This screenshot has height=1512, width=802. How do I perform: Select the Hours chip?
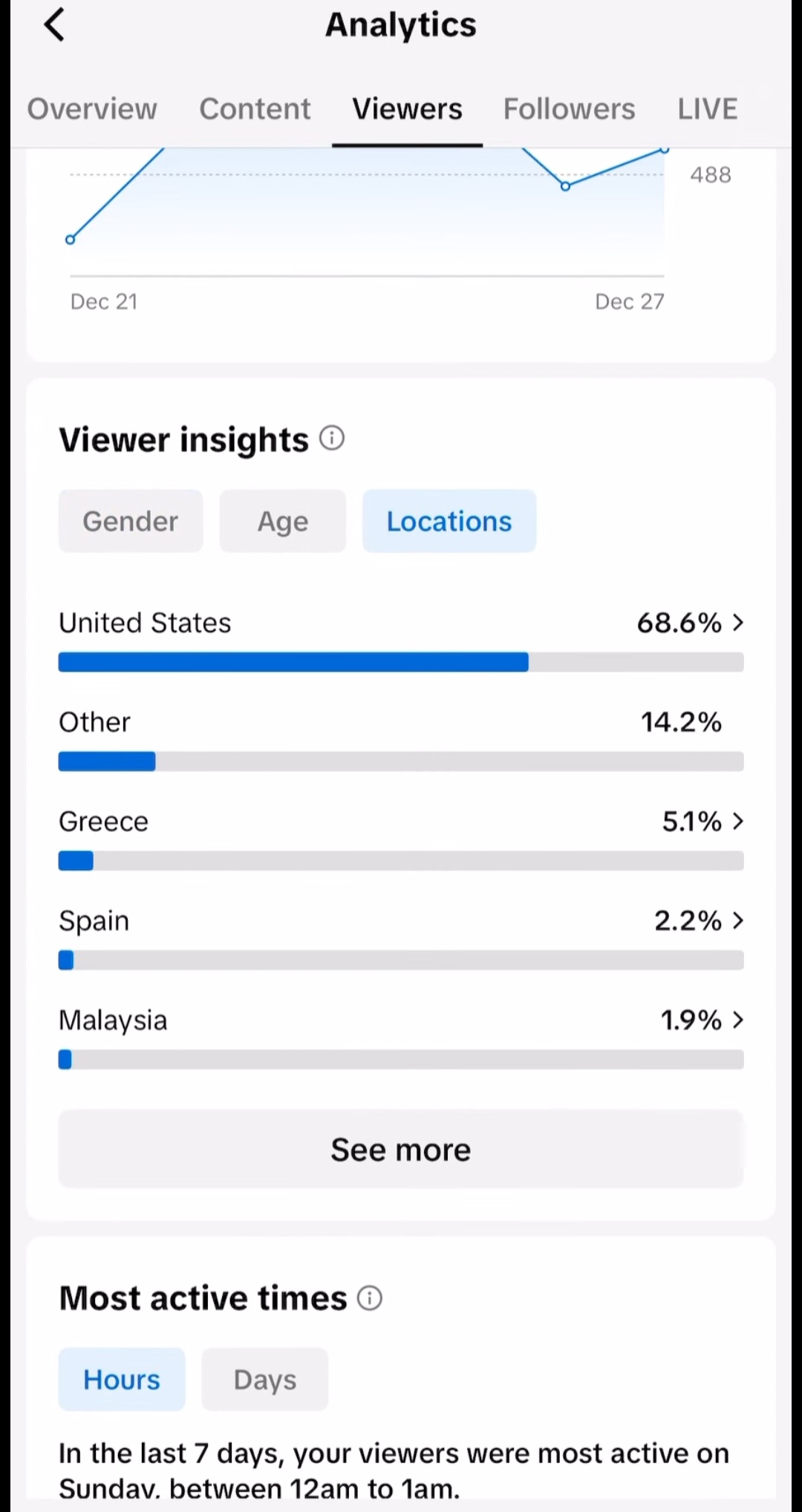tap(122, 1379)
